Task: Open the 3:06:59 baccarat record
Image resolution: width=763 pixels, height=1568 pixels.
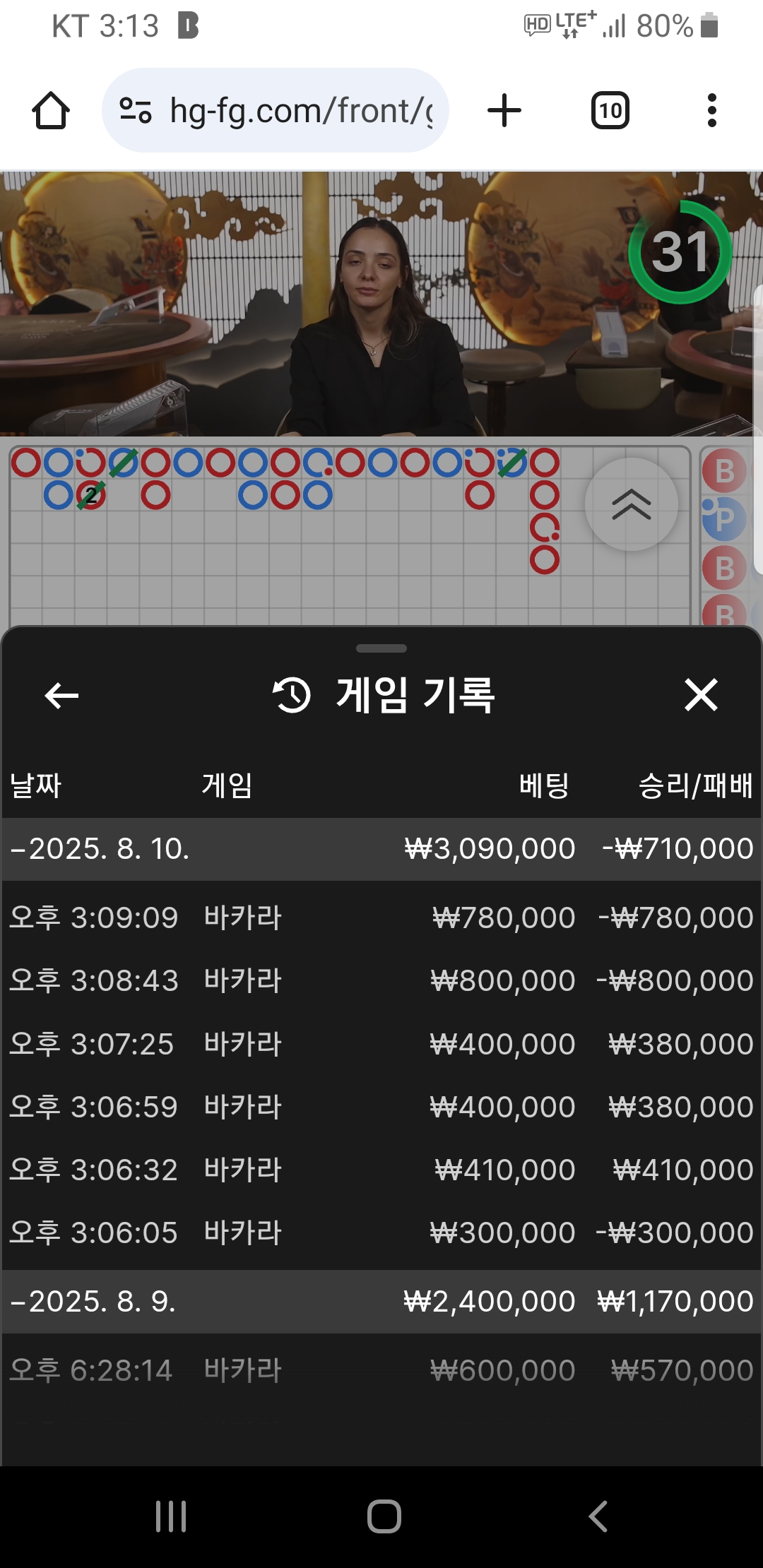Action: coord(381,1107)
